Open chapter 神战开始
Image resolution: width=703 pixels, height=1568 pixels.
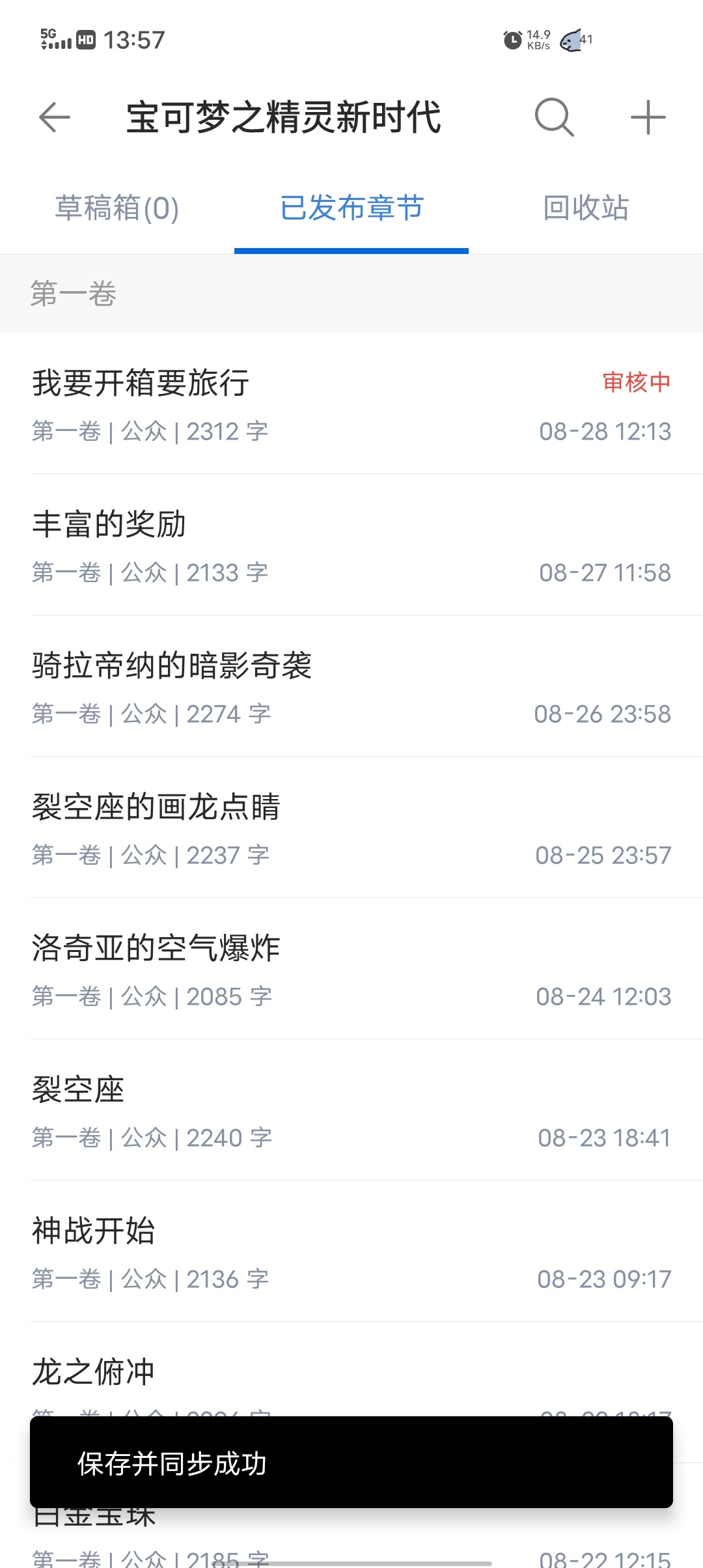click(x=351, y=1252)
